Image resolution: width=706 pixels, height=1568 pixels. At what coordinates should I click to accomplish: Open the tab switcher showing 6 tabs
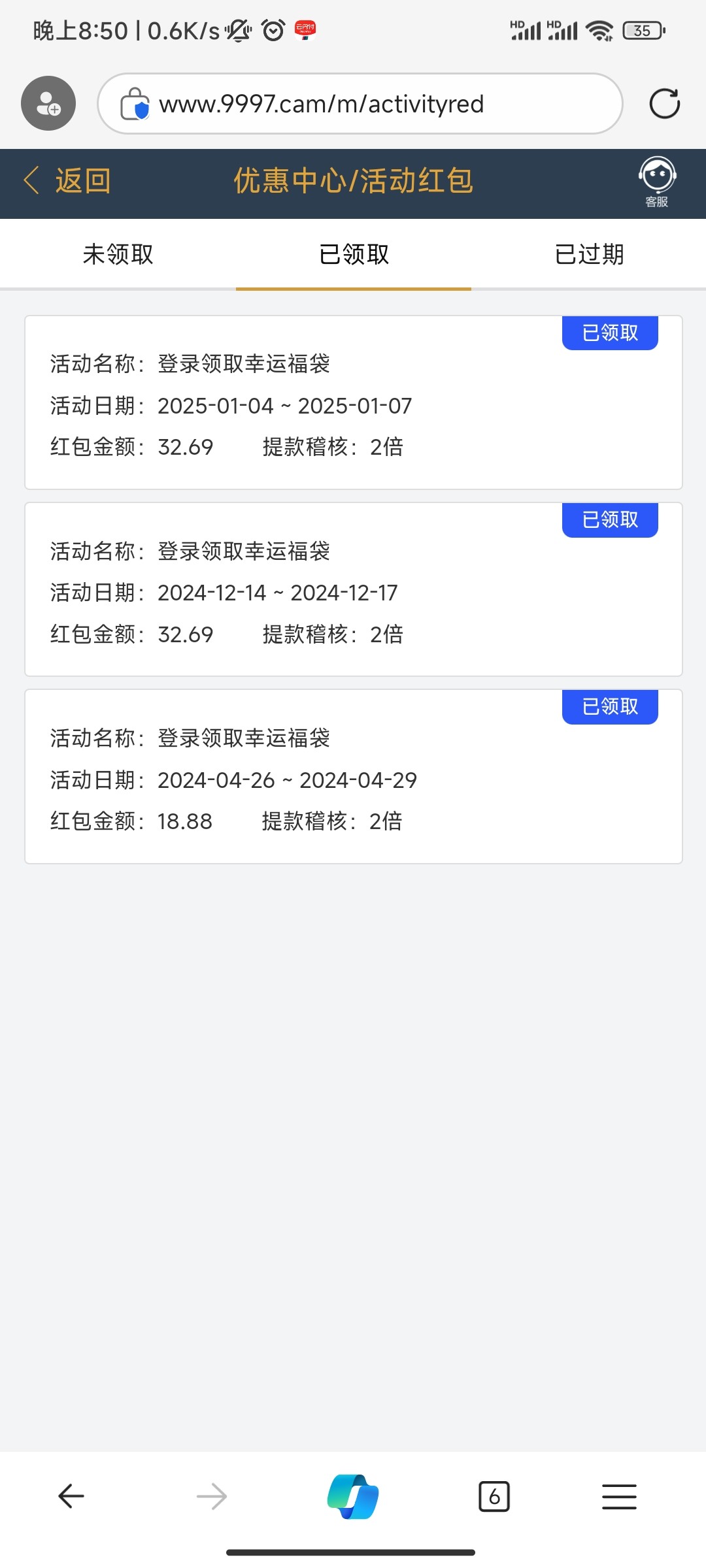(494, 1496)
